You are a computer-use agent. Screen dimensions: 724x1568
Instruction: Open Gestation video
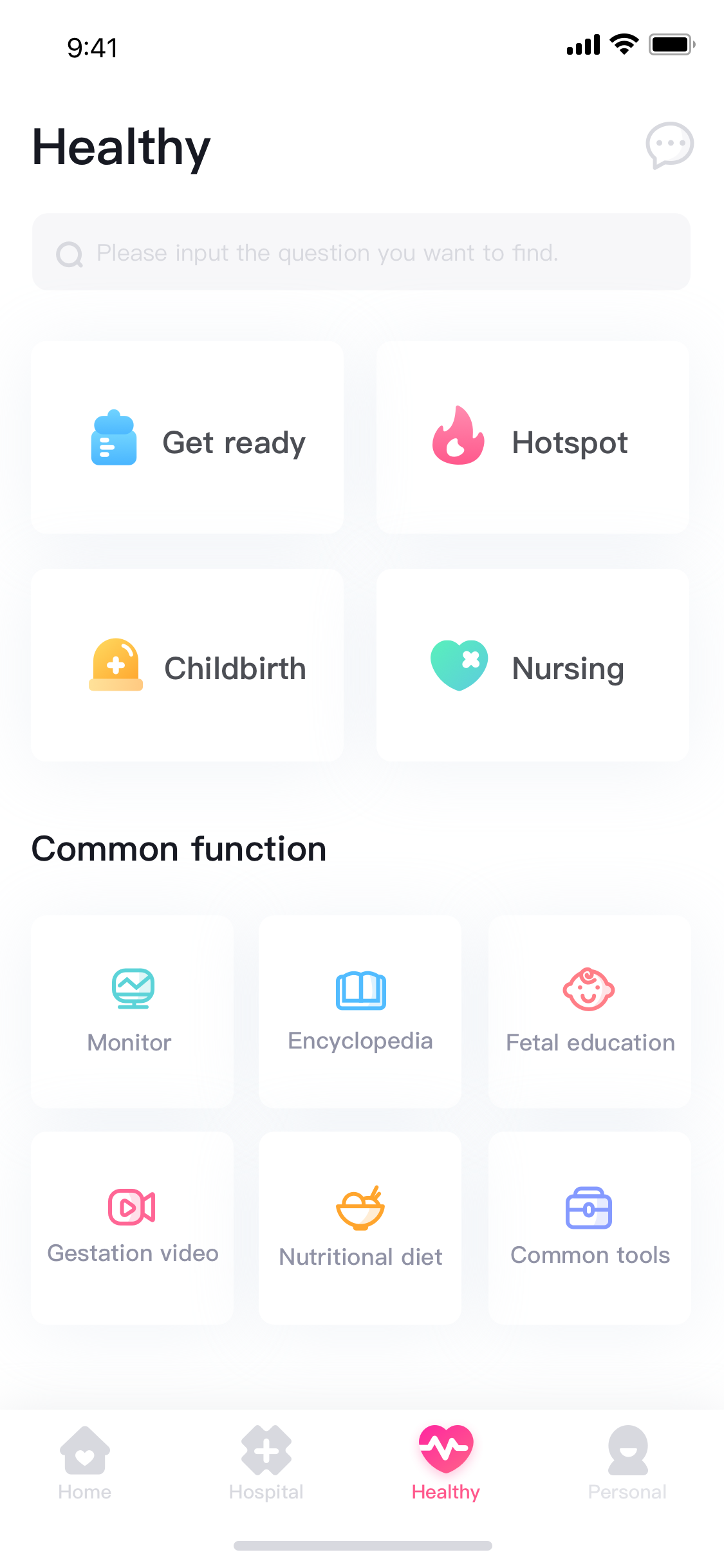pyautogui.click(x=132, y=1228)
